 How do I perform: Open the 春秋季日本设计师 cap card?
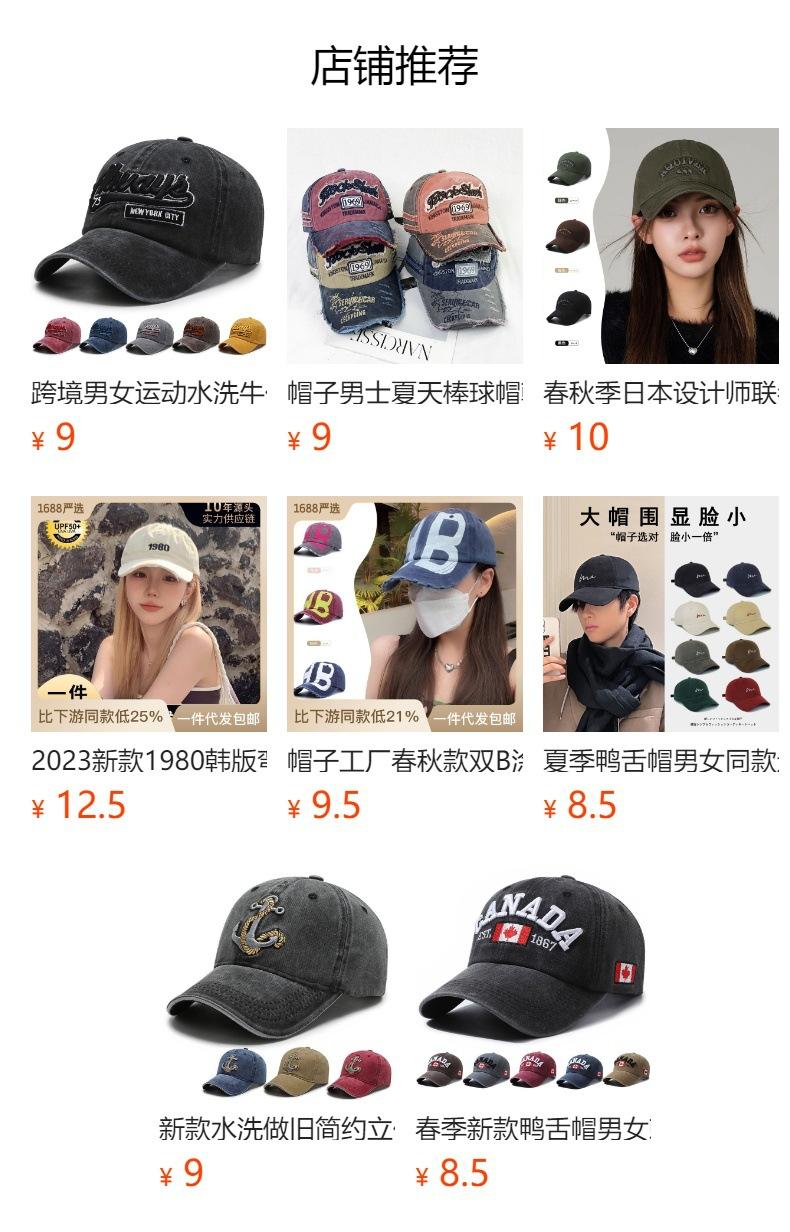[x=660, y=246]
